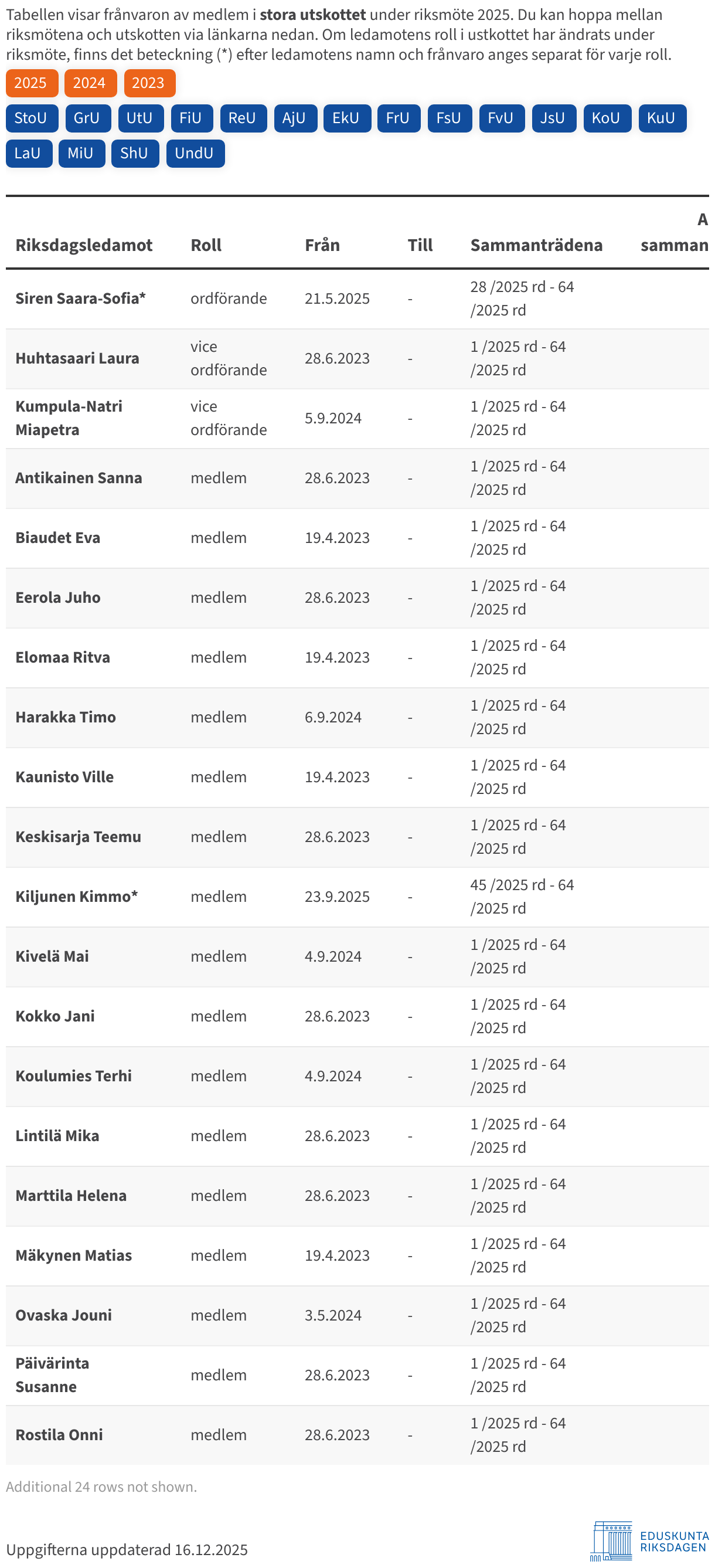This screenshot has height=1568, width=715.
Task: Show the JsU committee table
Action: coord(554,118)
